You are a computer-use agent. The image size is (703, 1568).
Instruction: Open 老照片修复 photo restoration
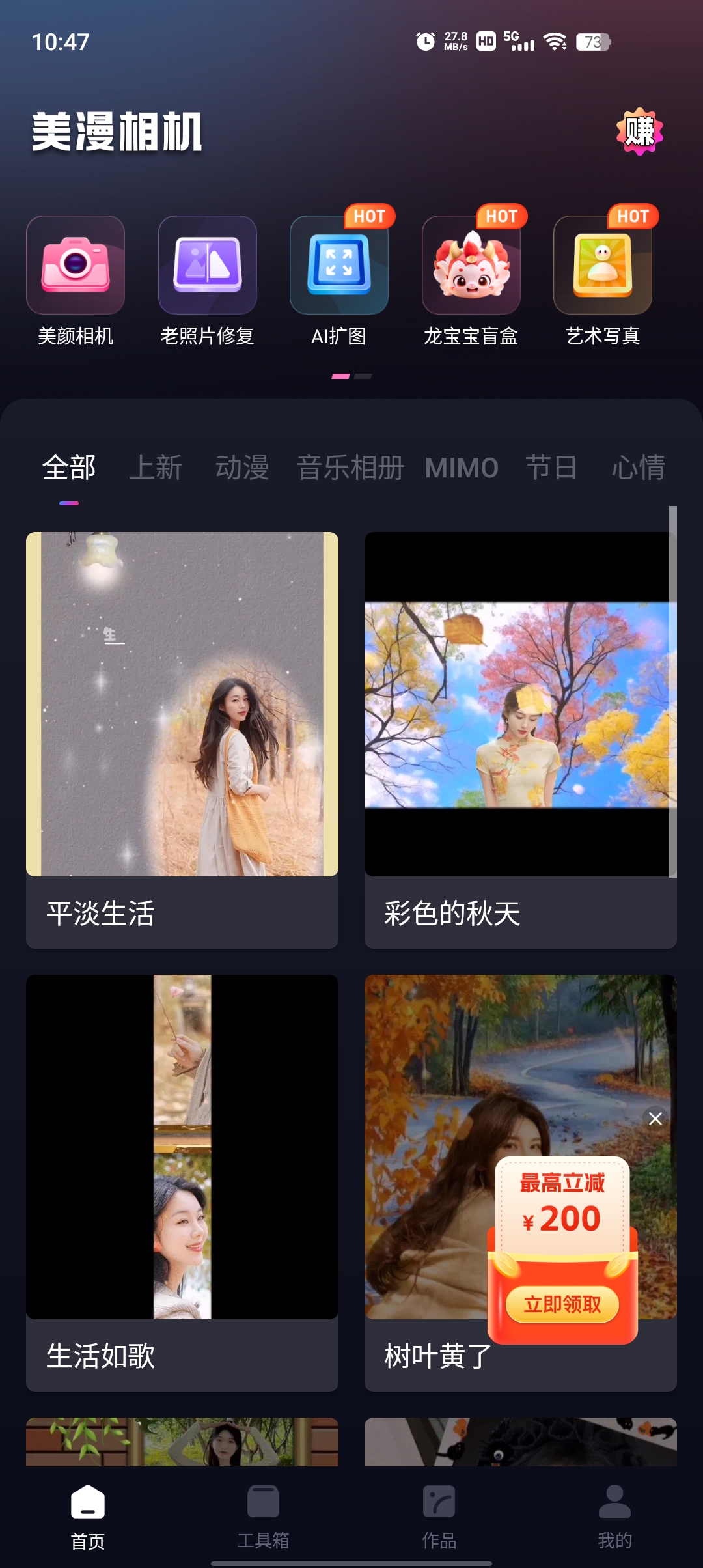pyautogui.click(x=207, y=266)
